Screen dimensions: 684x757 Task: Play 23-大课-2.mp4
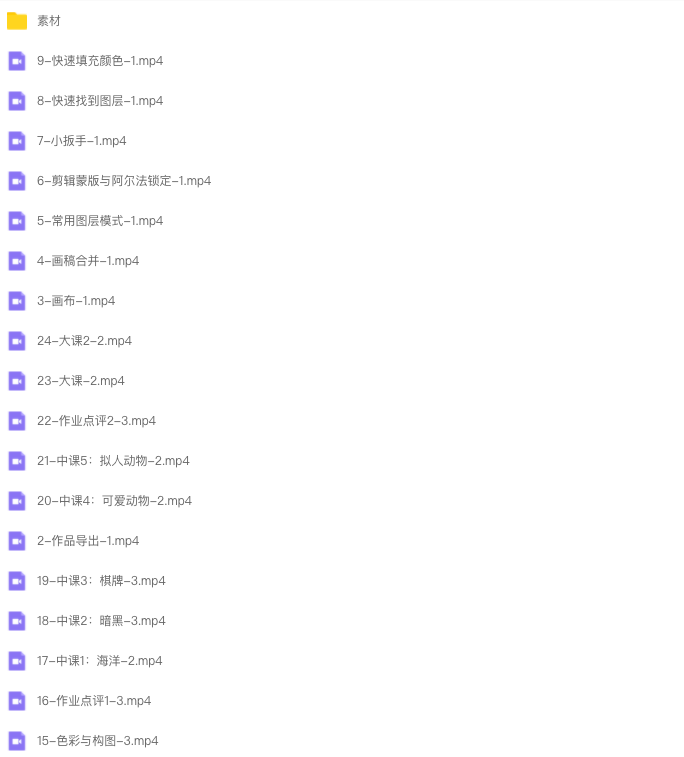[x=81, y=381]
